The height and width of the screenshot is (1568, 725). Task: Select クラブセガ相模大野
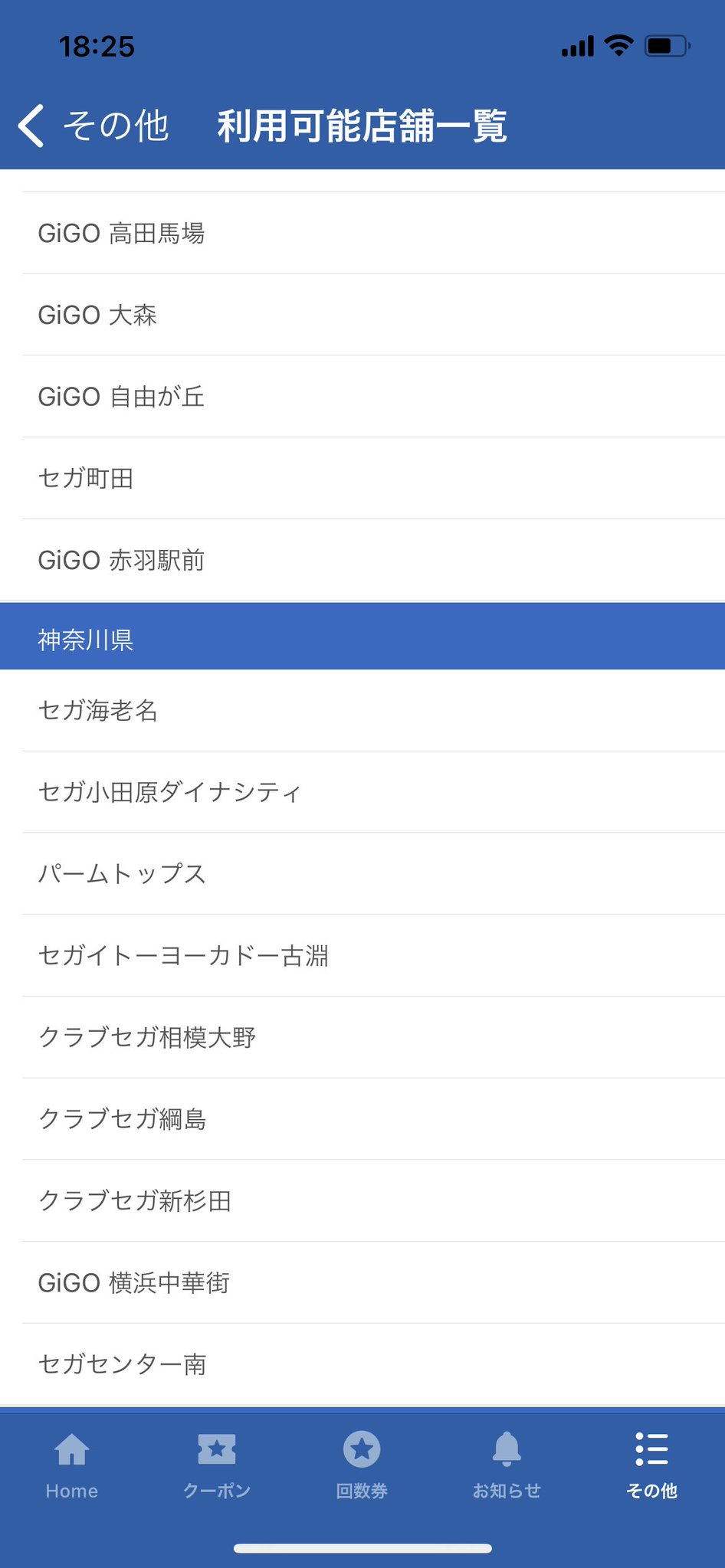[x=362, y=1037]
